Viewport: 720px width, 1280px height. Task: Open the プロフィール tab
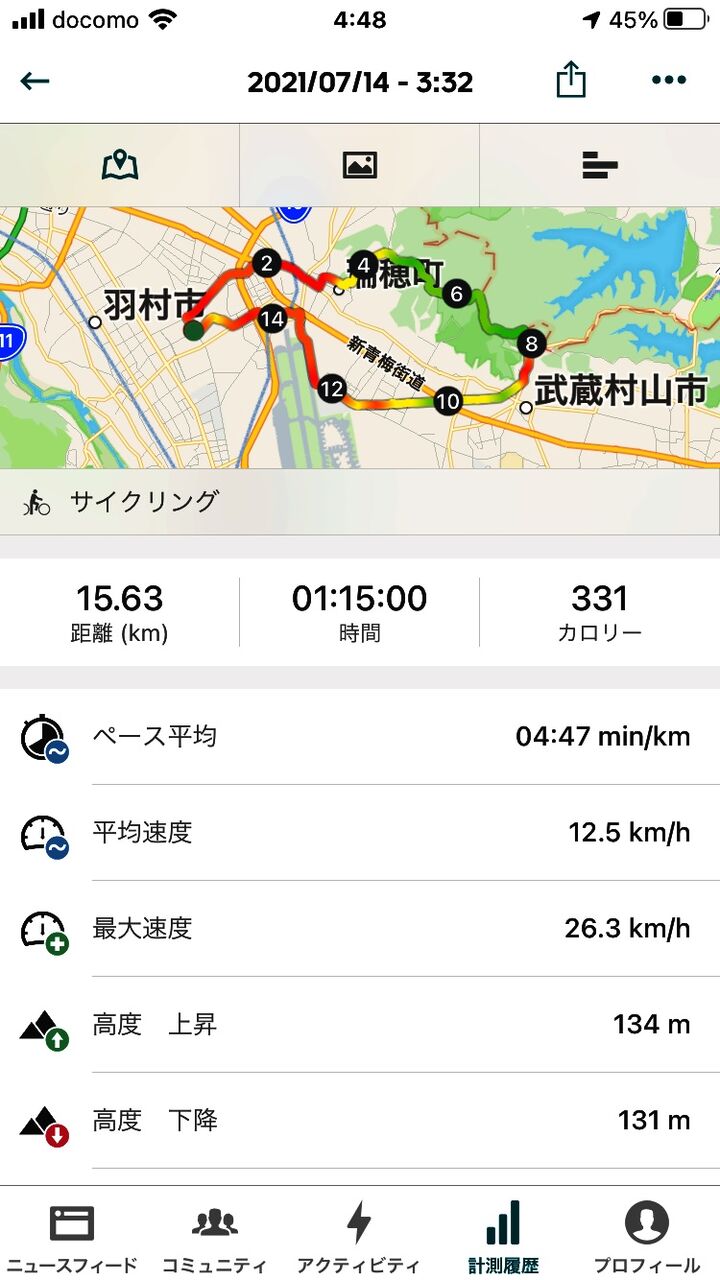[647, 1236]
